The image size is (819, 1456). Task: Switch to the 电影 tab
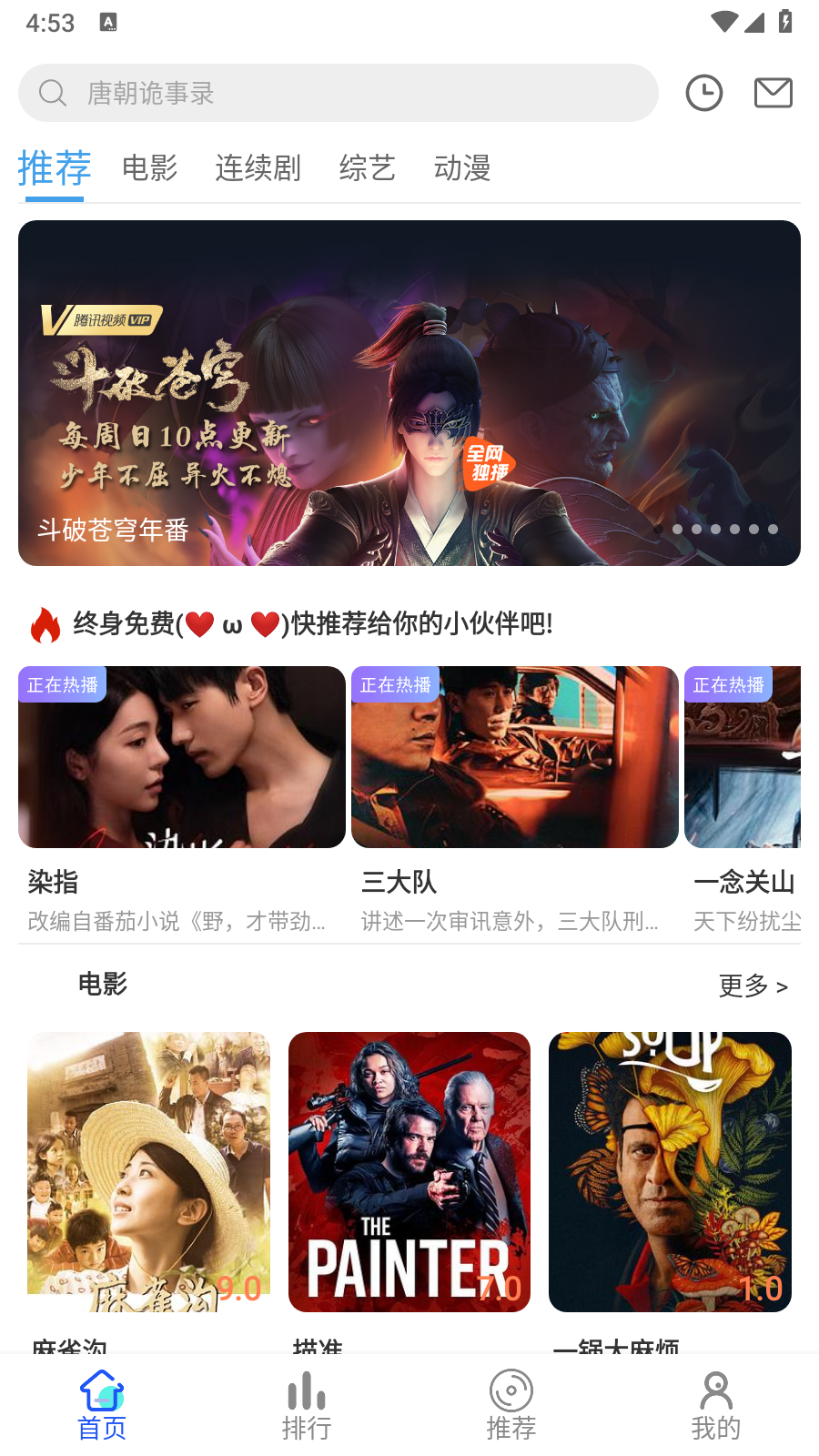click(x=149, y=168)
